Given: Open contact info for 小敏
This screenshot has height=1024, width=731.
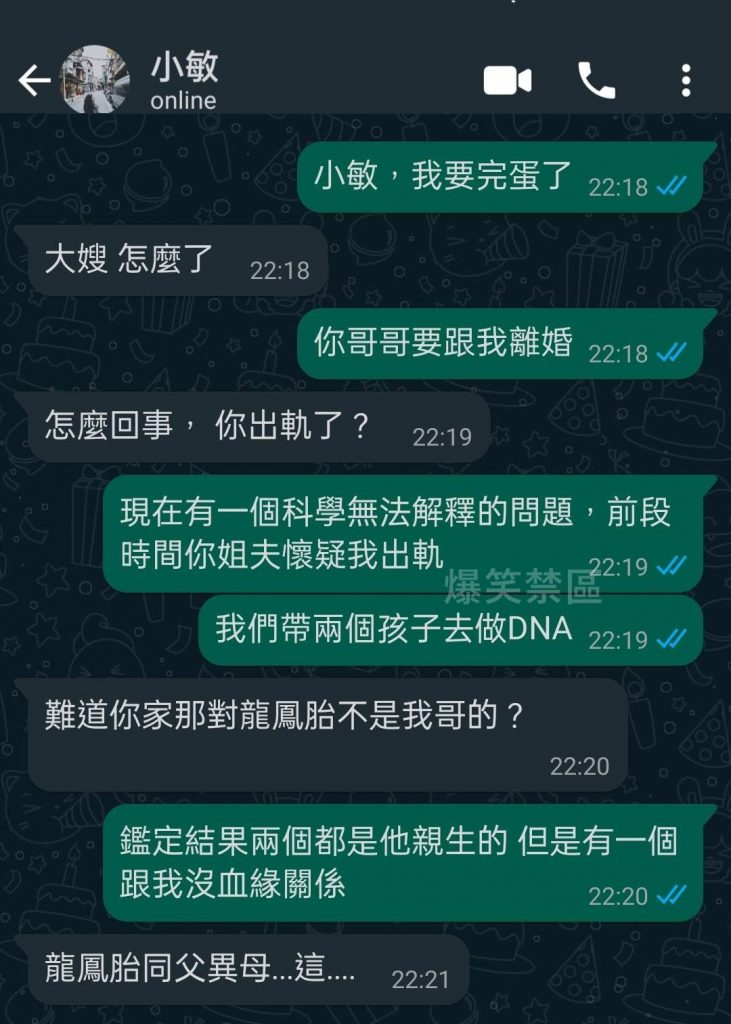Looking at the screenshot, I should click(x=185, y=81).
